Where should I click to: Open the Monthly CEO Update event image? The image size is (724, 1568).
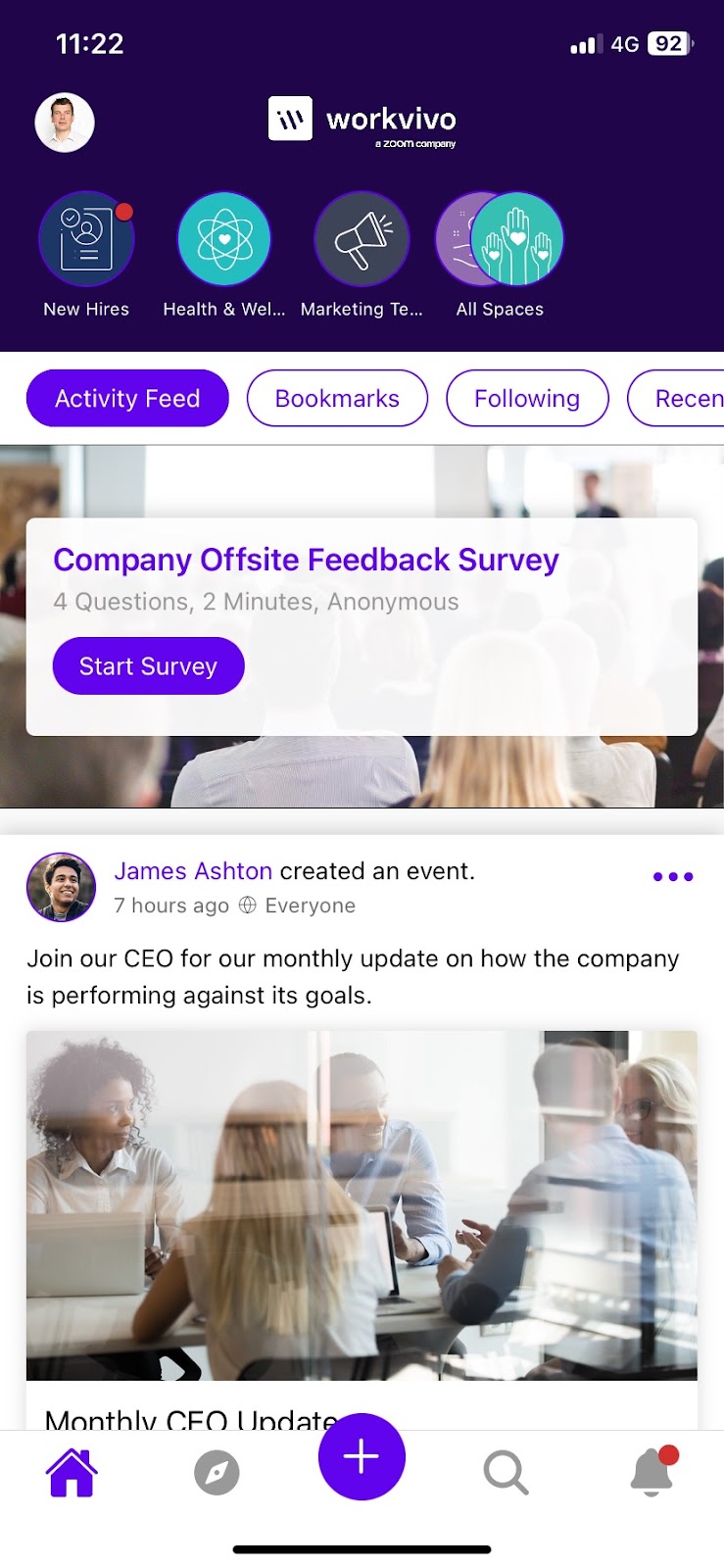click(x=362, y=1205)
